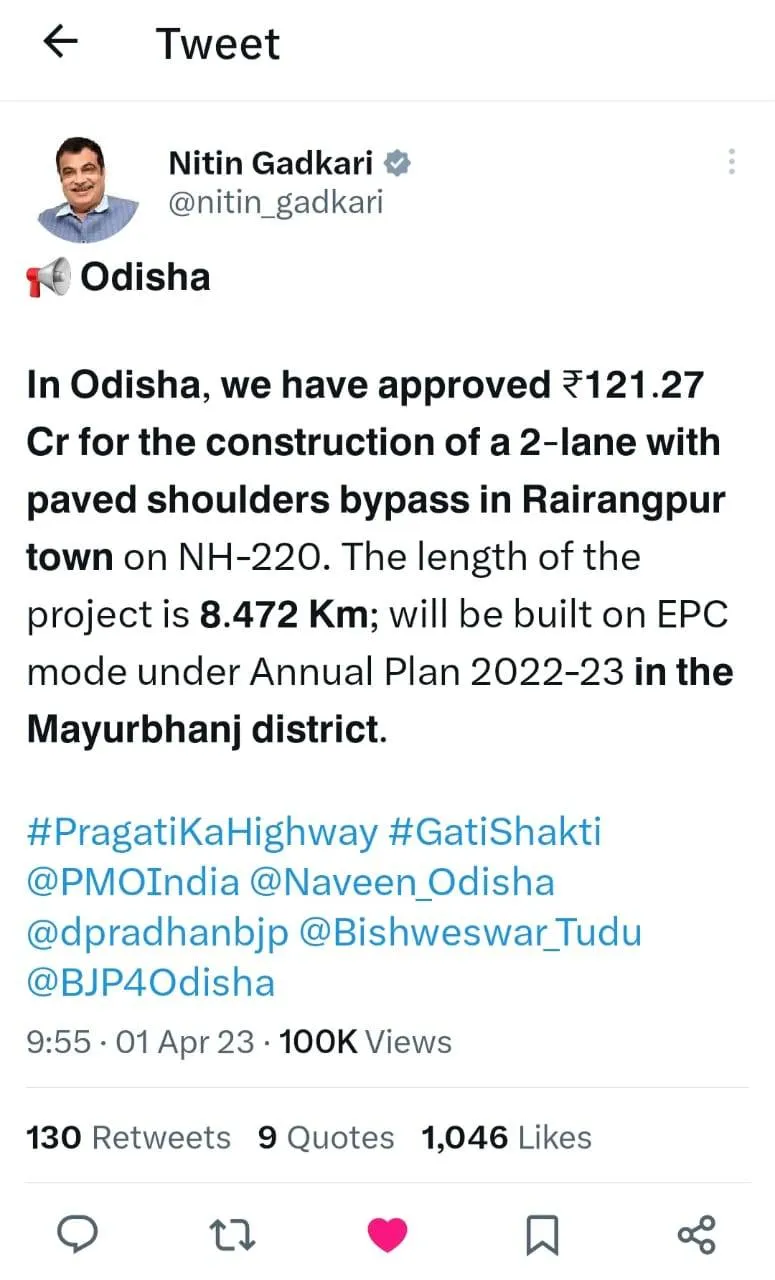Open the @Bishweswar_Tudu profile mention
This screenshot has height=1280, width=775.
tap(470, 932)
